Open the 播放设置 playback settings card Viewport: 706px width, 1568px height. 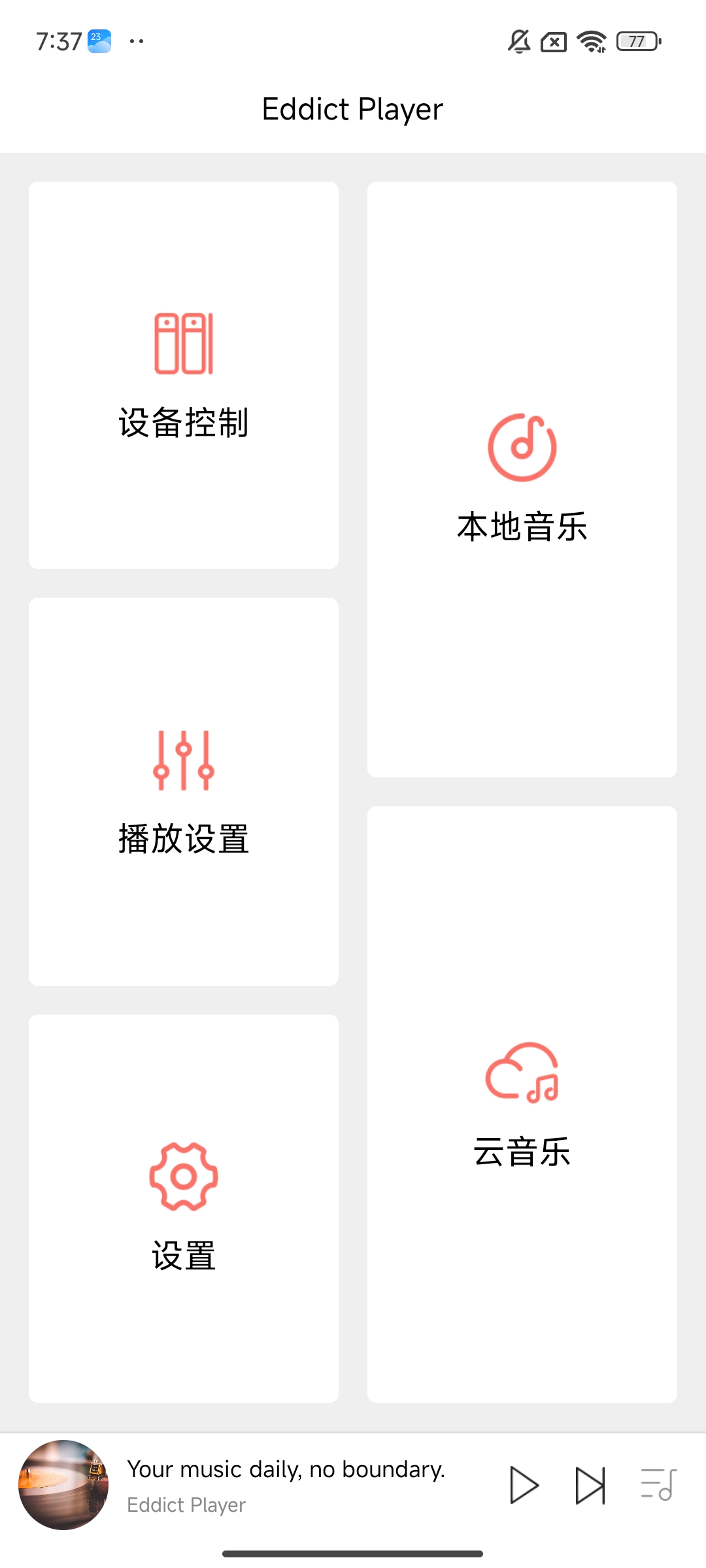[x=184, y=791]
